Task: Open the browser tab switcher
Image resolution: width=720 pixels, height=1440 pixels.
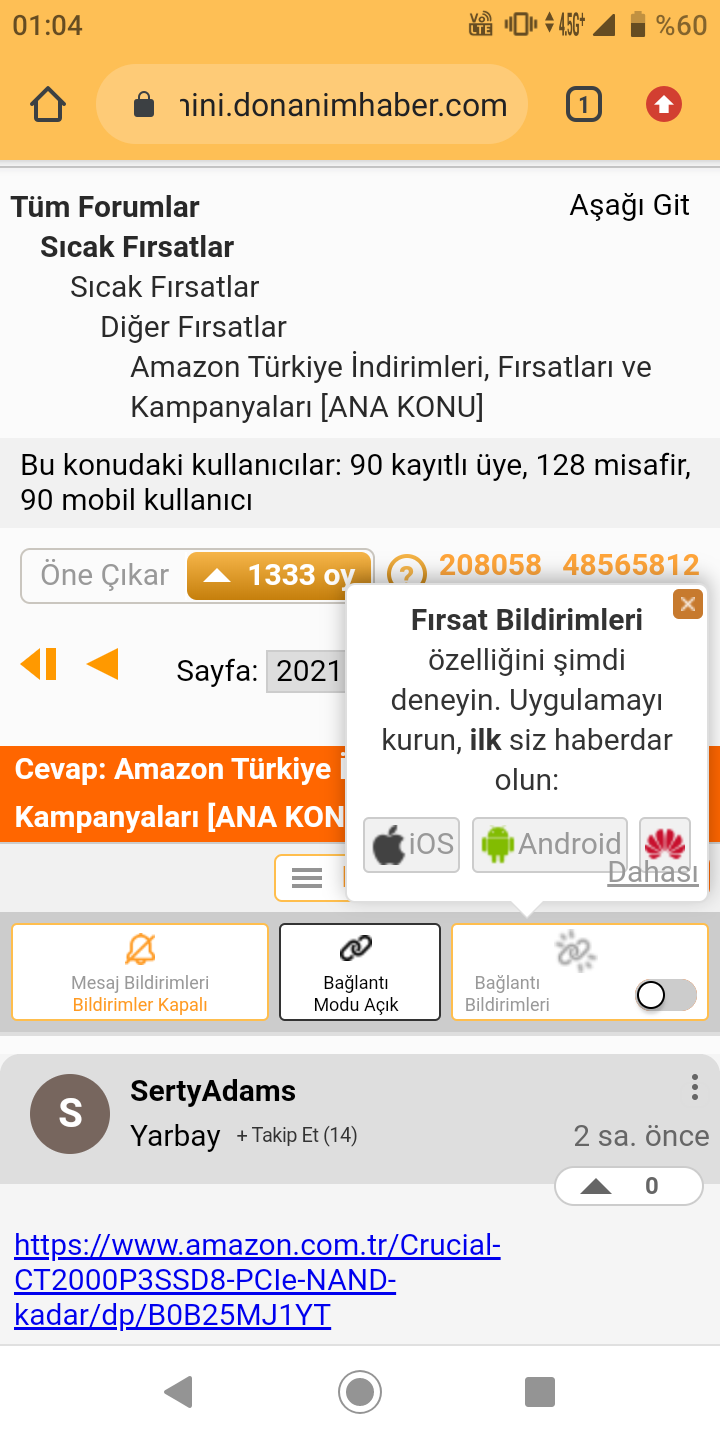Action: [584, 104]
